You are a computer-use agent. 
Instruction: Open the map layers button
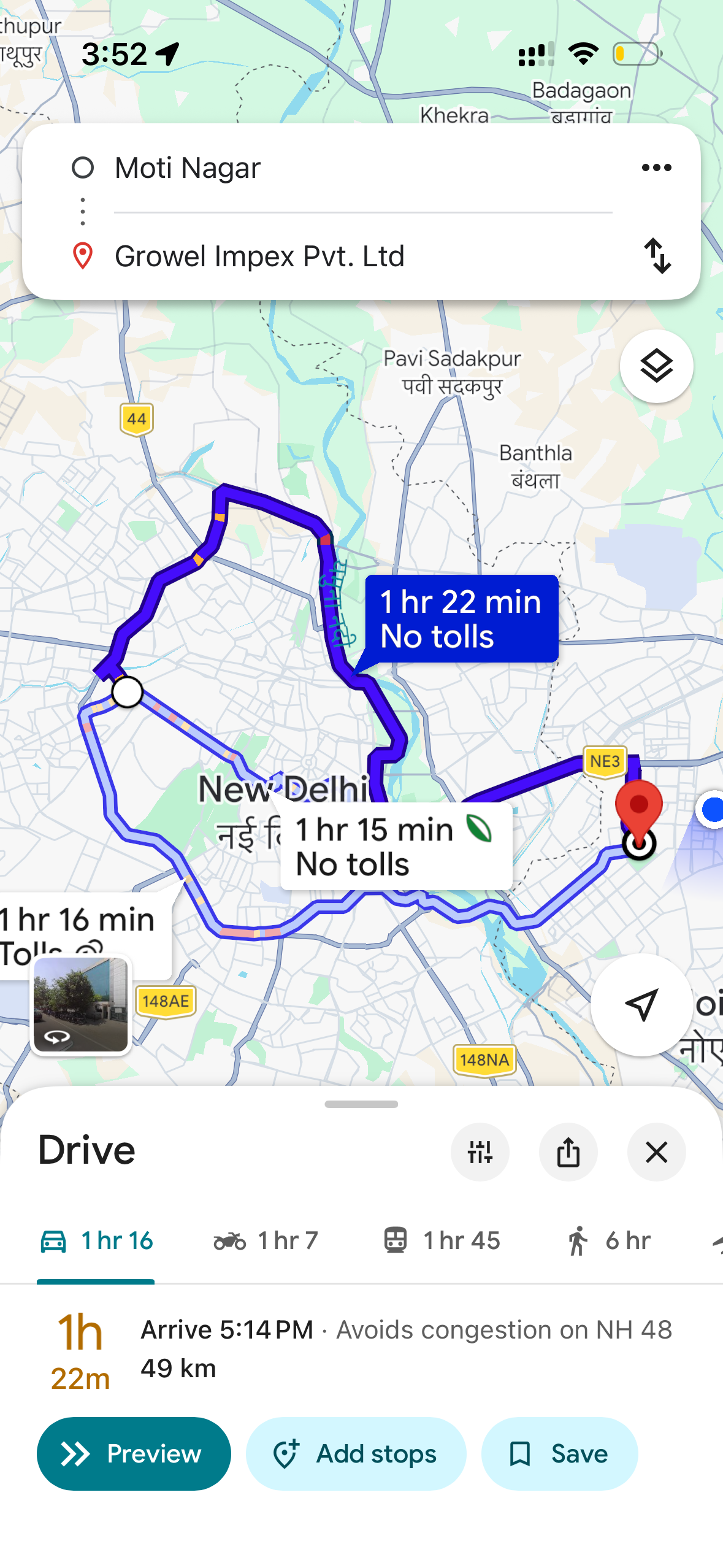tap(656, 366)
